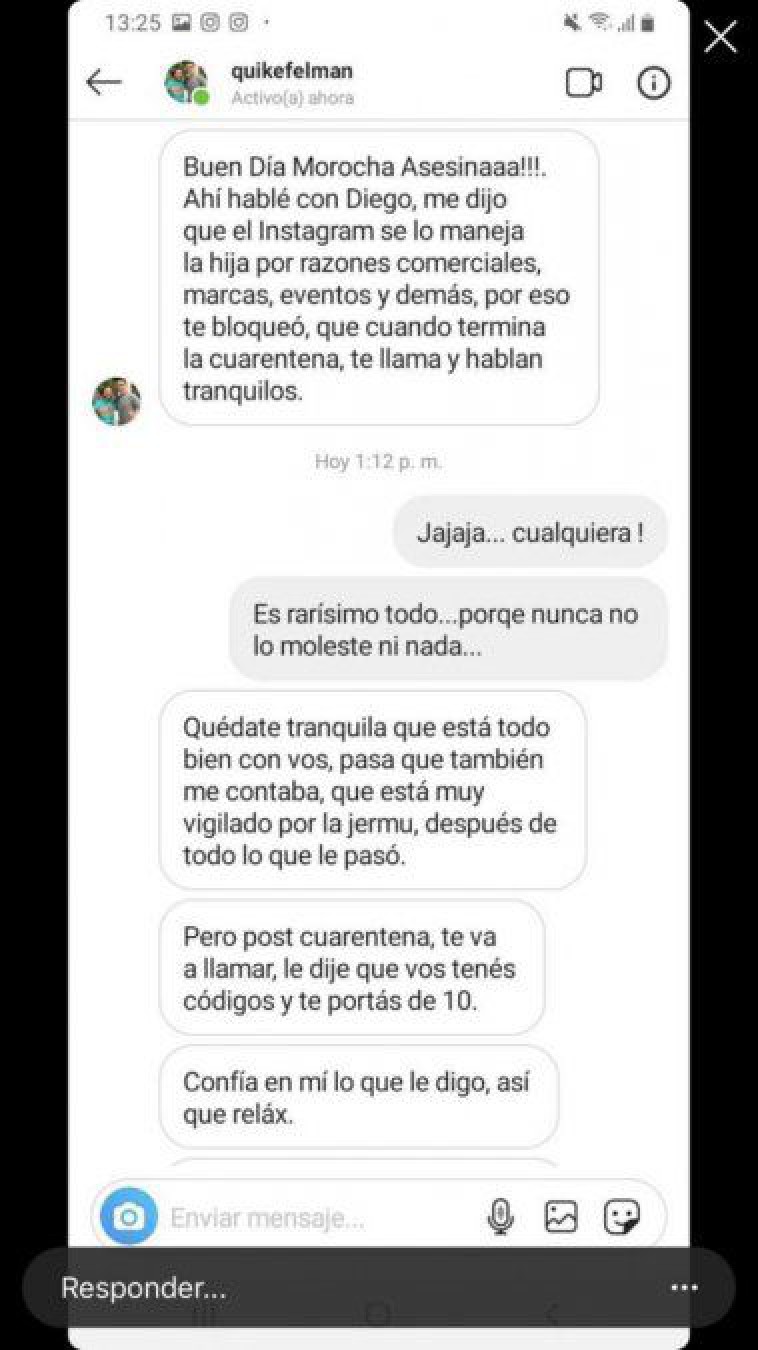Click the back arrow to exit the chat

105,83
